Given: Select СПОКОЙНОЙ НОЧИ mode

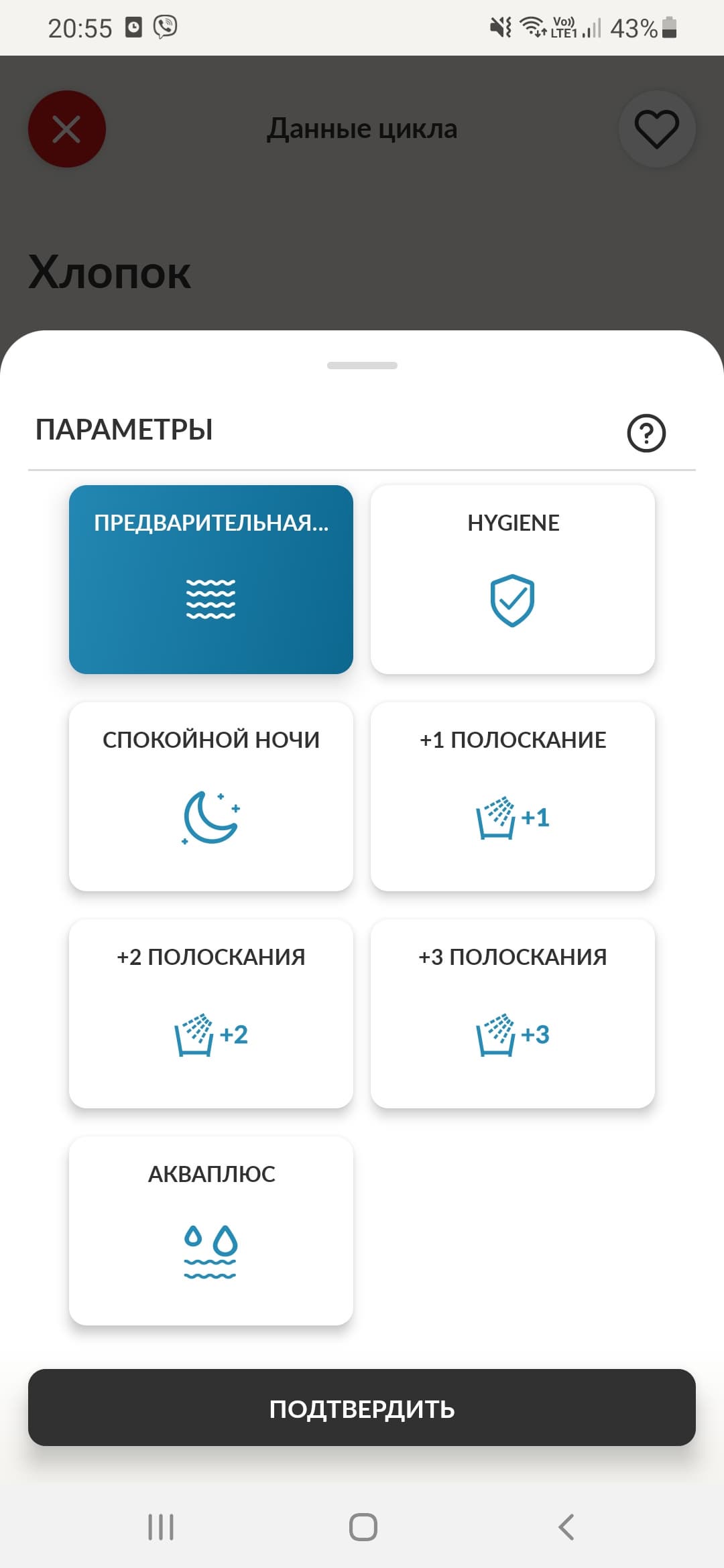Looking at the screenshot, I should 210,796.
